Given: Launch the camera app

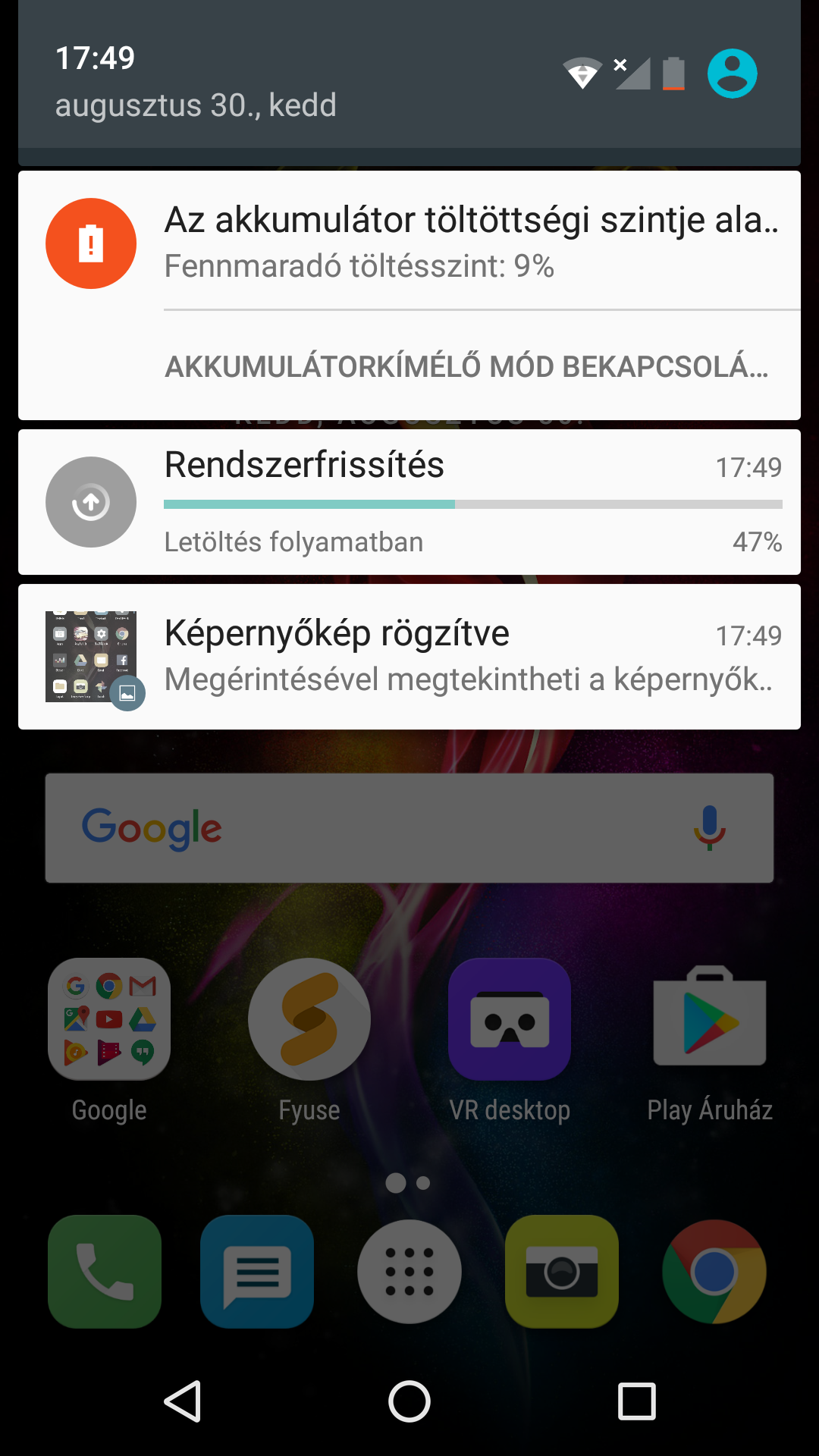Looking at the screenshot, I should click(562, 1272).
